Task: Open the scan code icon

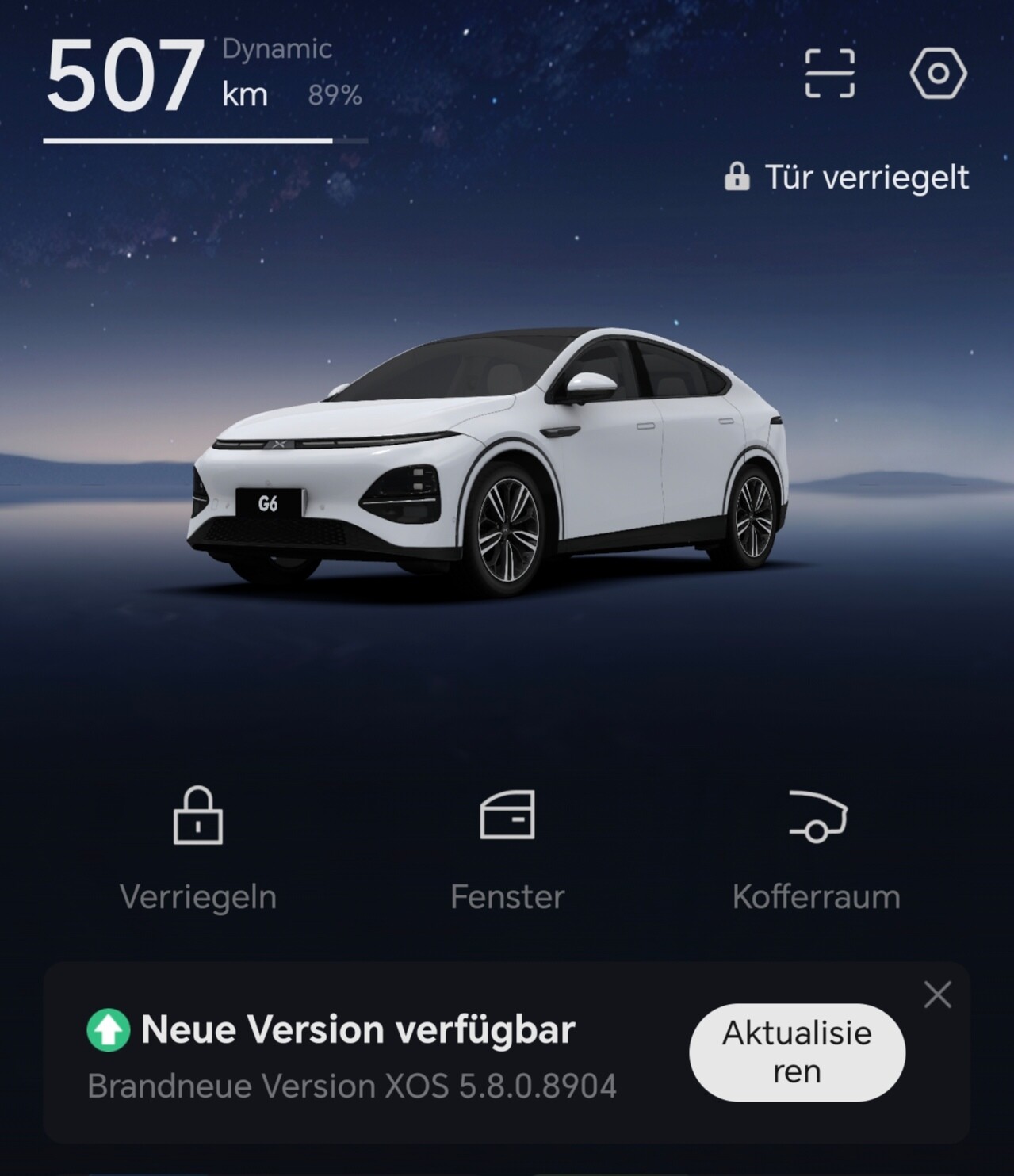Action: click(829, 73)
